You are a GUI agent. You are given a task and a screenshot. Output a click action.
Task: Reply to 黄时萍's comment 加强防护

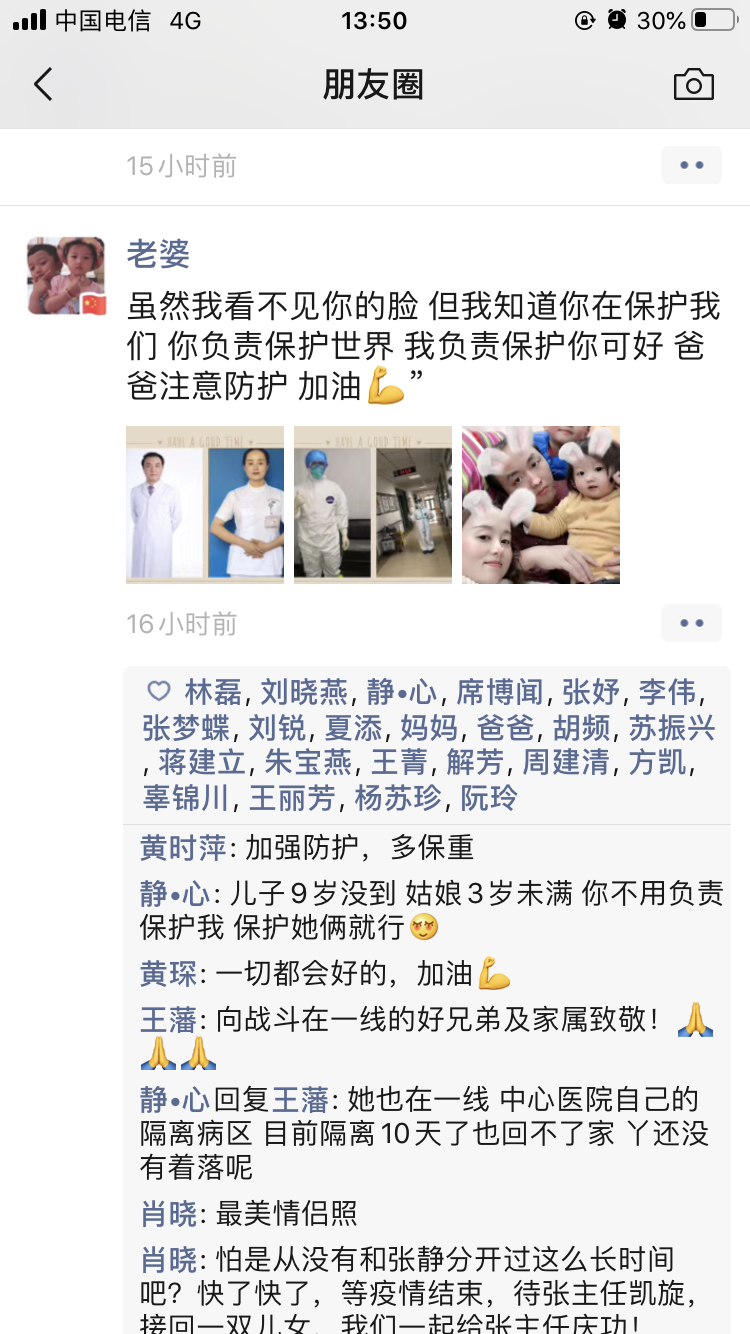[x=360, y=848]
